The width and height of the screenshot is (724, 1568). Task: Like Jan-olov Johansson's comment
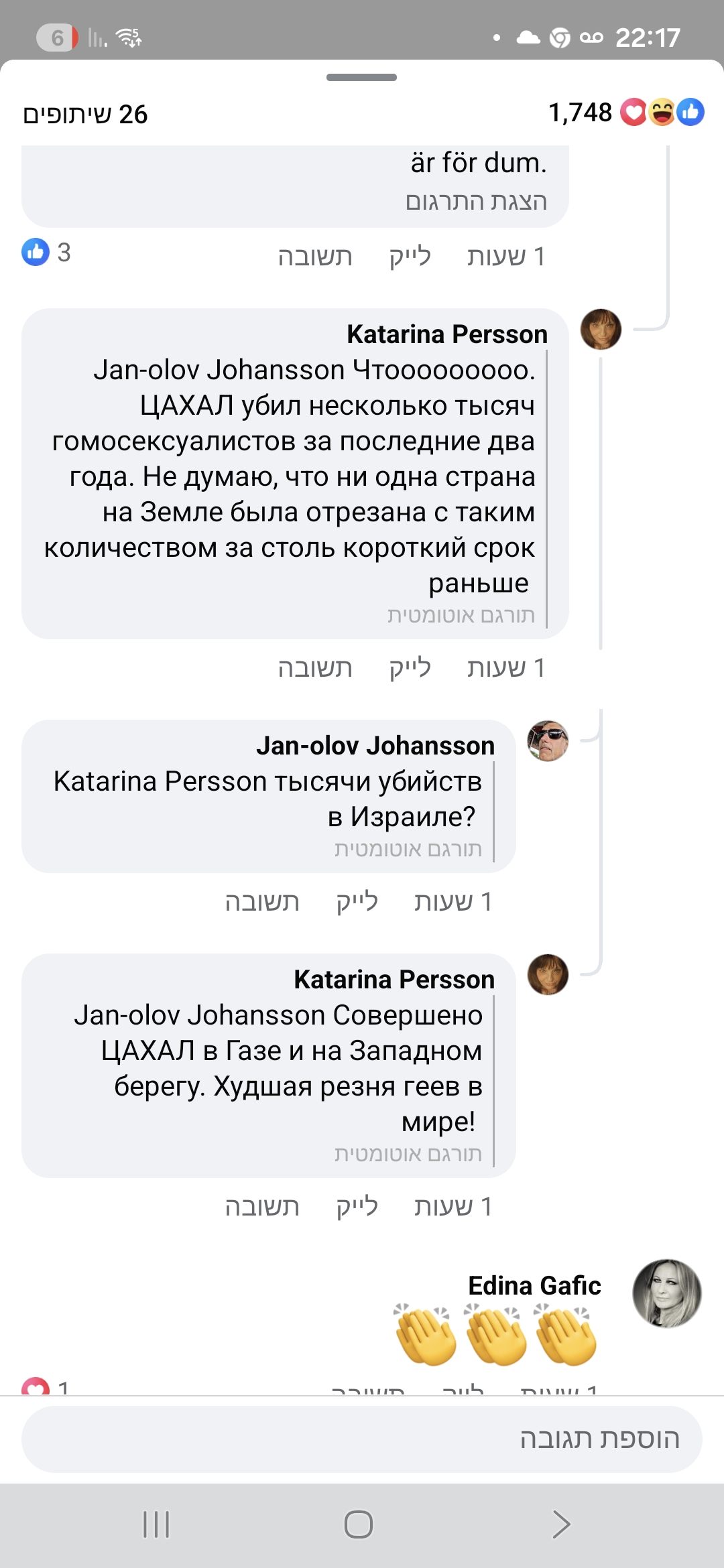tap(357, 901)
